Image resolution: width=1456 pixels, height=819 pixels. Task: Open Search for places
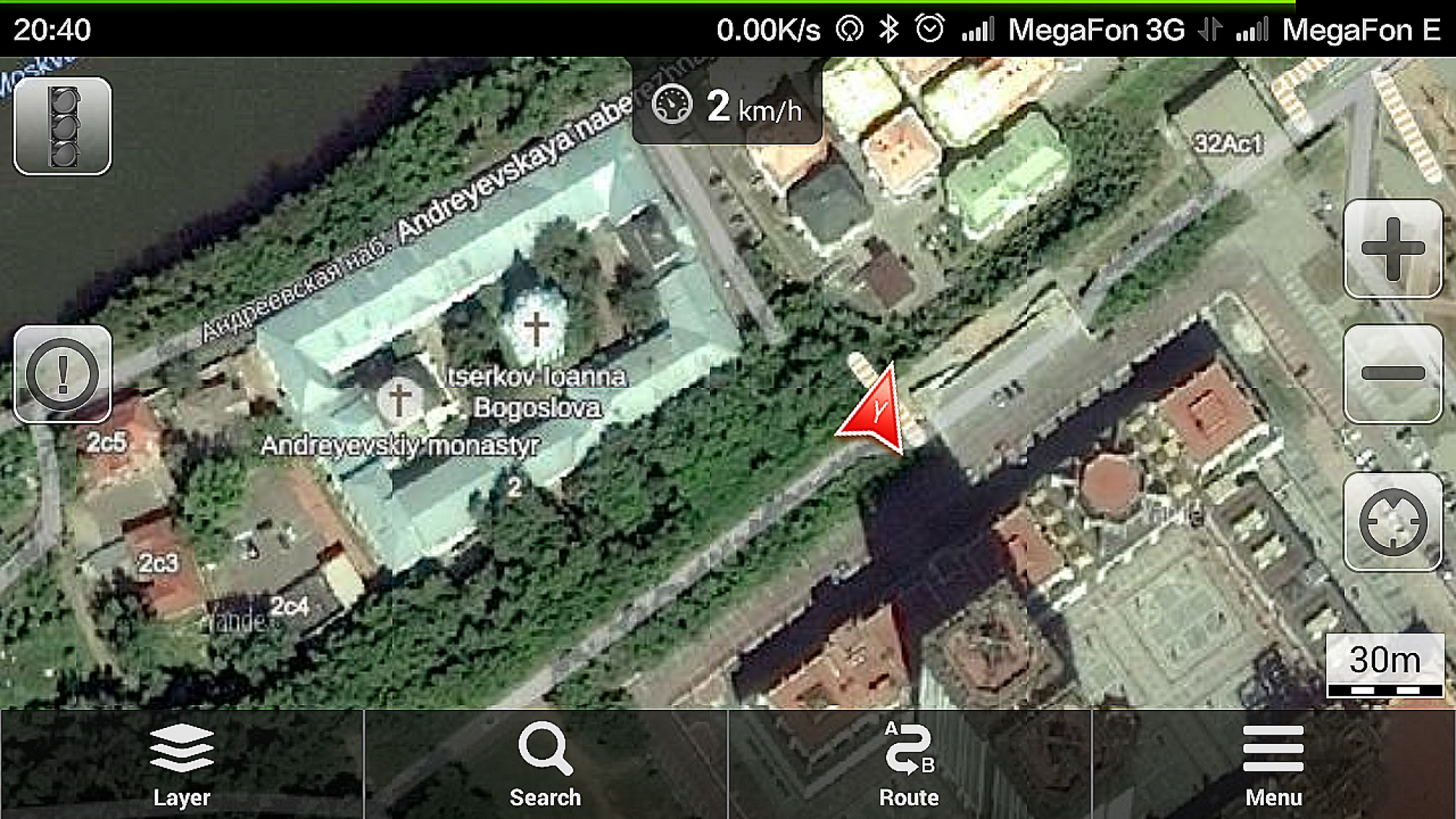pos(545,764)
